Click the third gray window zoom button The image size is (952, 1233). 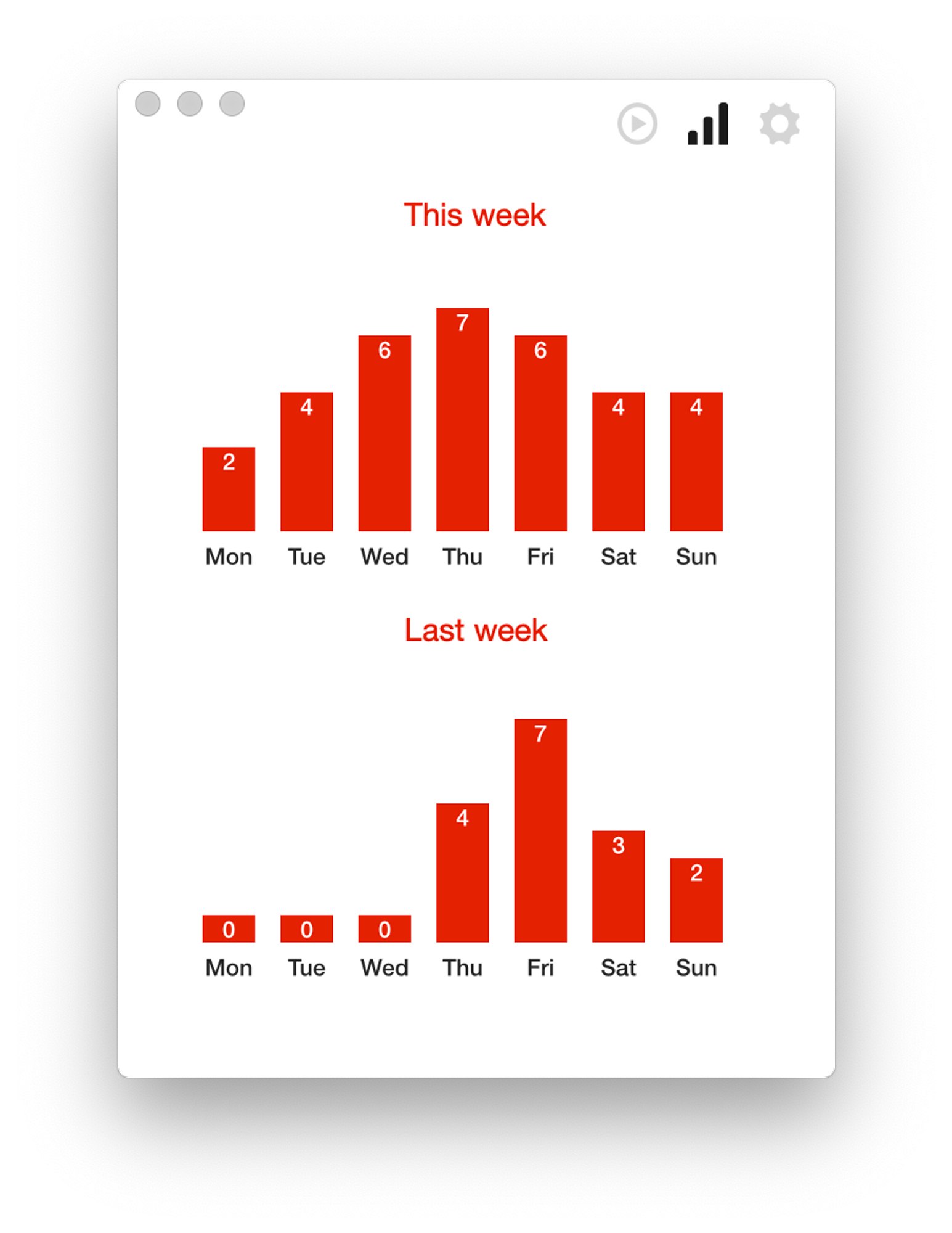click(232, 103)
